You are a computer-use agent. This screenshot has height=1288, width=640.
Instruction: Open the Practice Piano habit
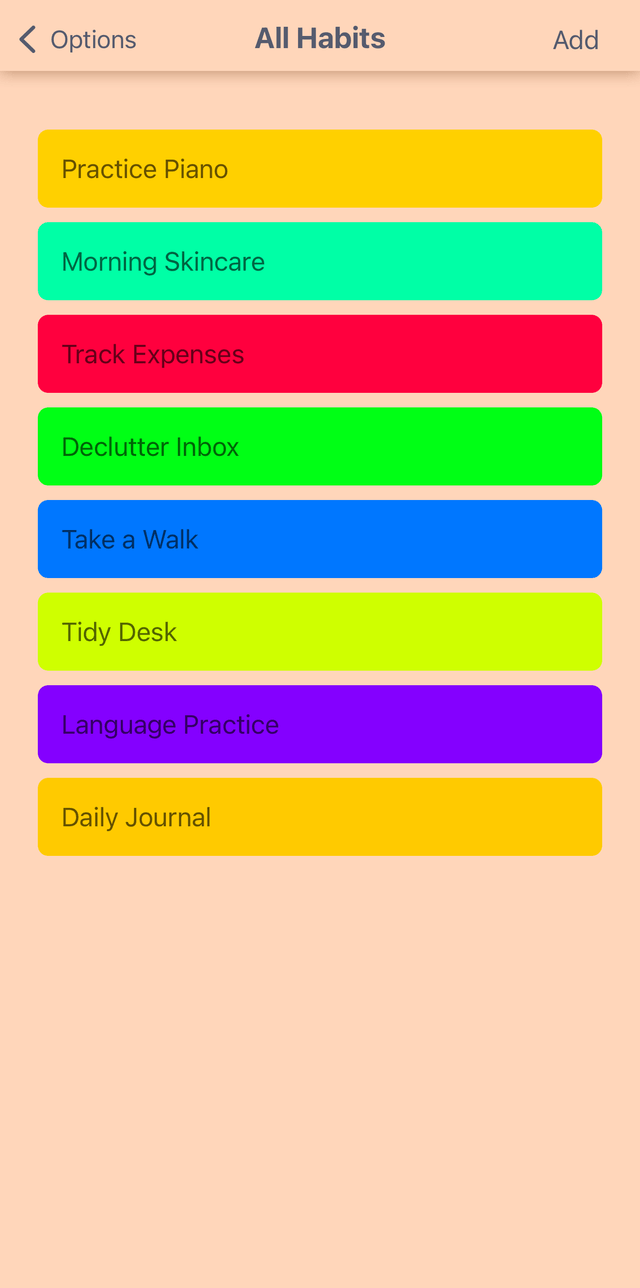pyautogui.click(x=320, y=169)
